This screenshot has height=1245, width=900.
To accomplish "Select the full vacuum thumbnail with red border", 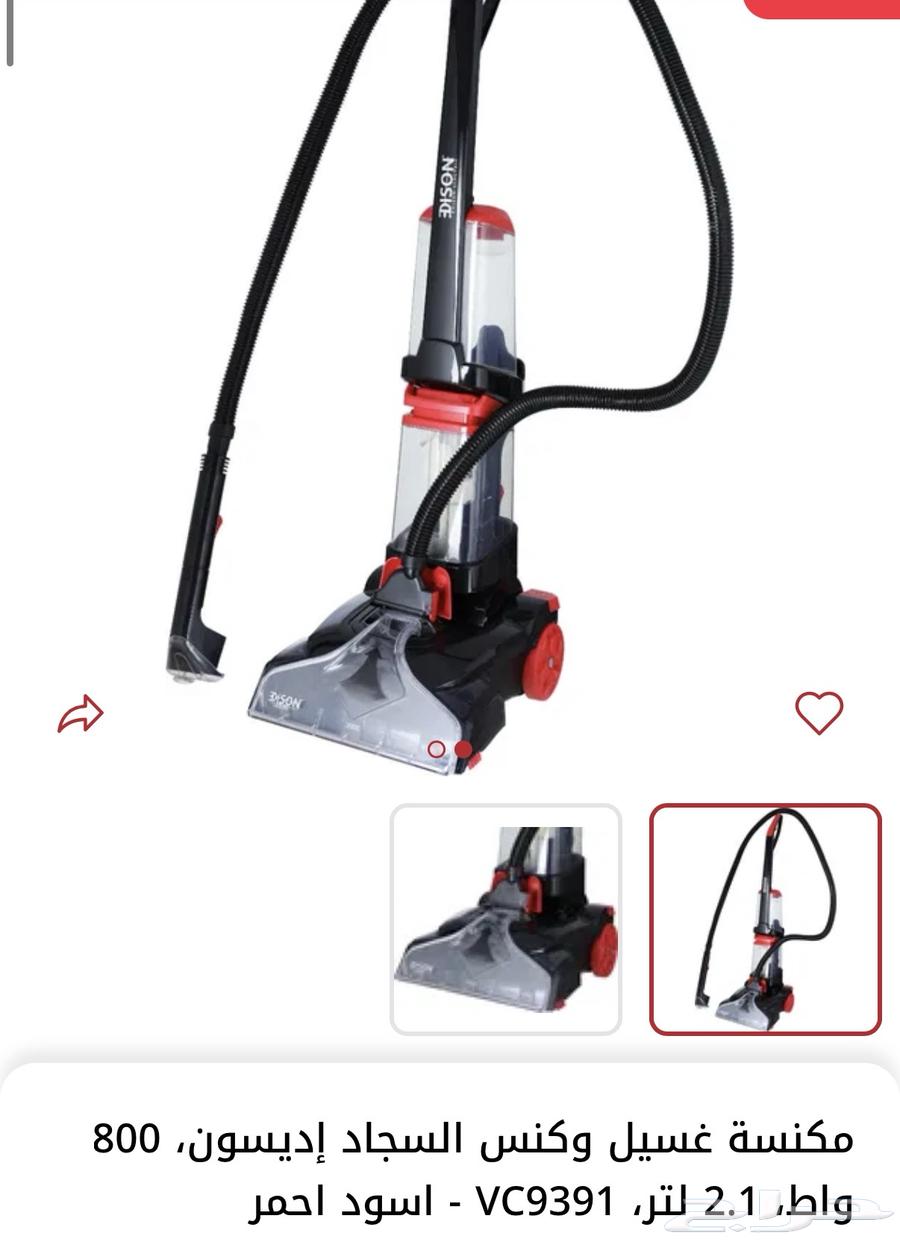I will pyautogui.click(x=765, y=919).
